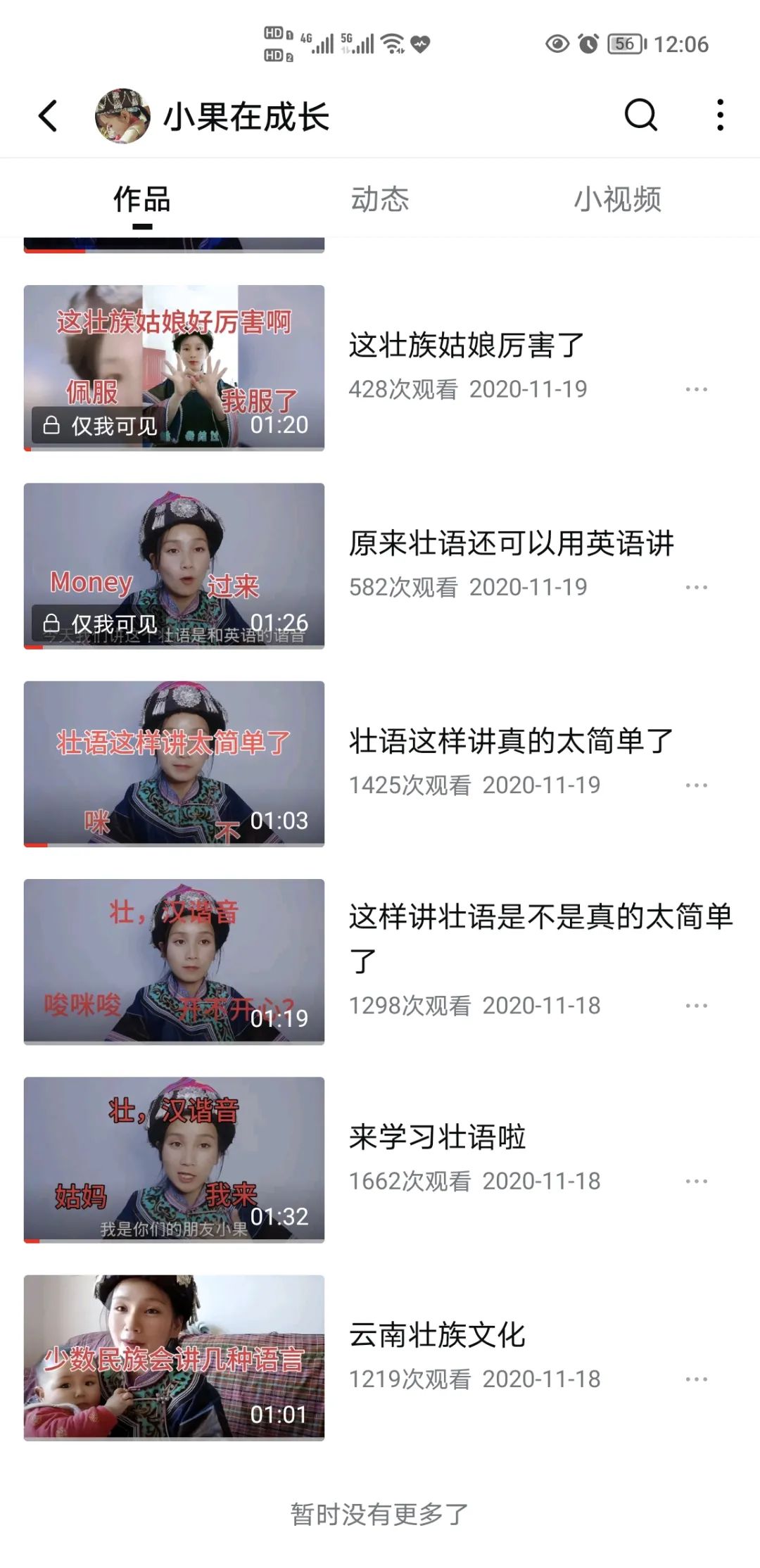Screen dimensions: 760x1568
Task: Open more options for 这样讲壮语是不是真的太简单了
Action: (x=696, y=1006)
